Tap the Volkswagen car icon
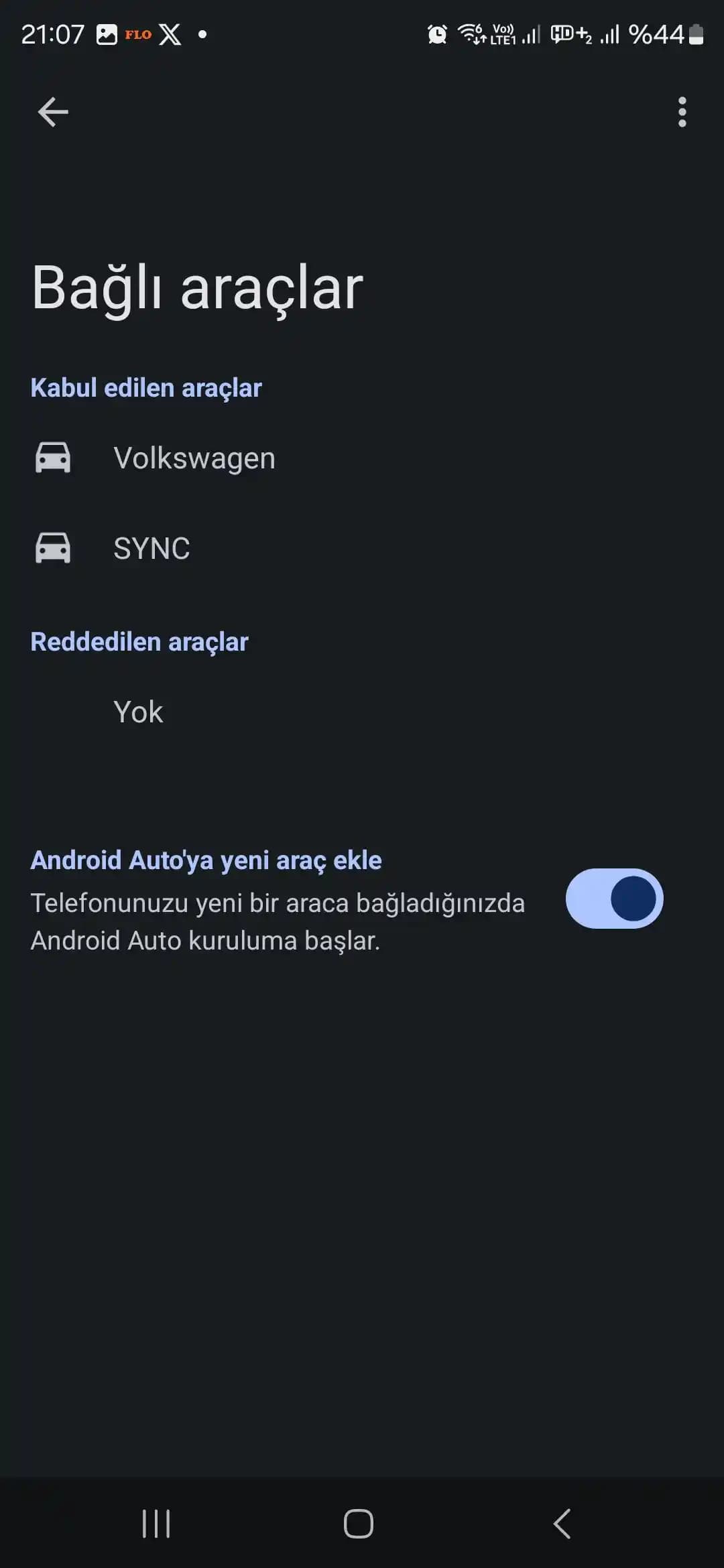 (x=52, y=457)
